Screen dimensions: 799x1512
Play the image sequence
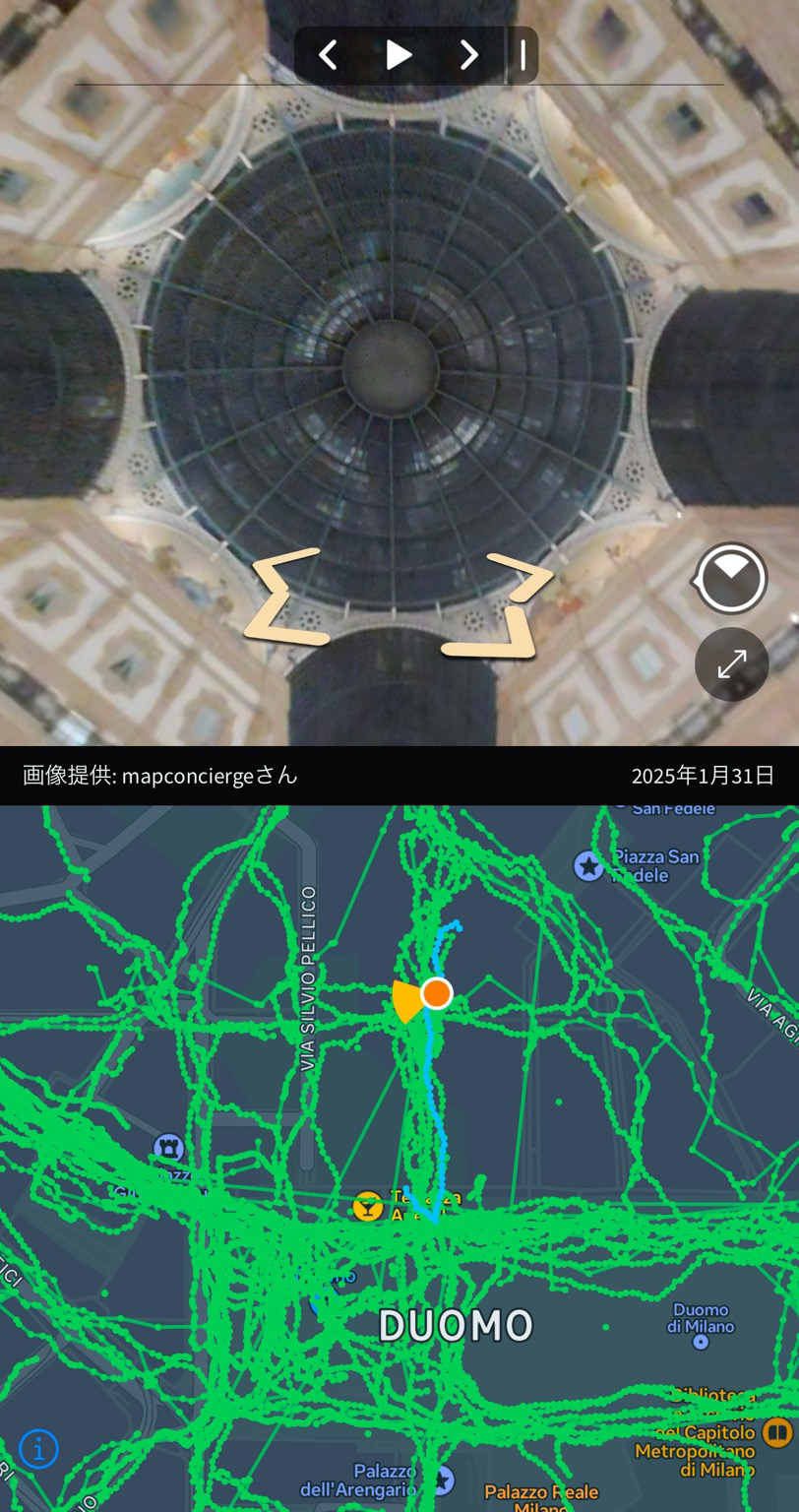click(x=399, y=55)
